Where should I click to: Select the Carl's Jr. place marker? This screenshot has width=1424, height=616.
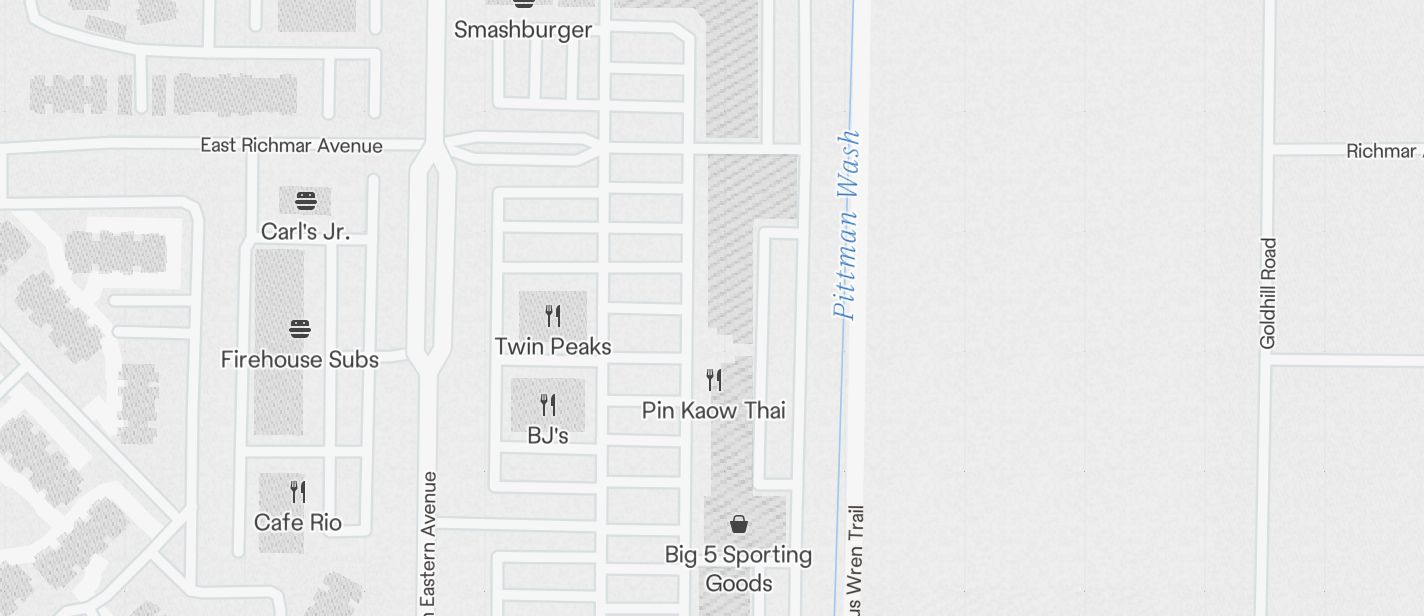click(x=305, y=202)
